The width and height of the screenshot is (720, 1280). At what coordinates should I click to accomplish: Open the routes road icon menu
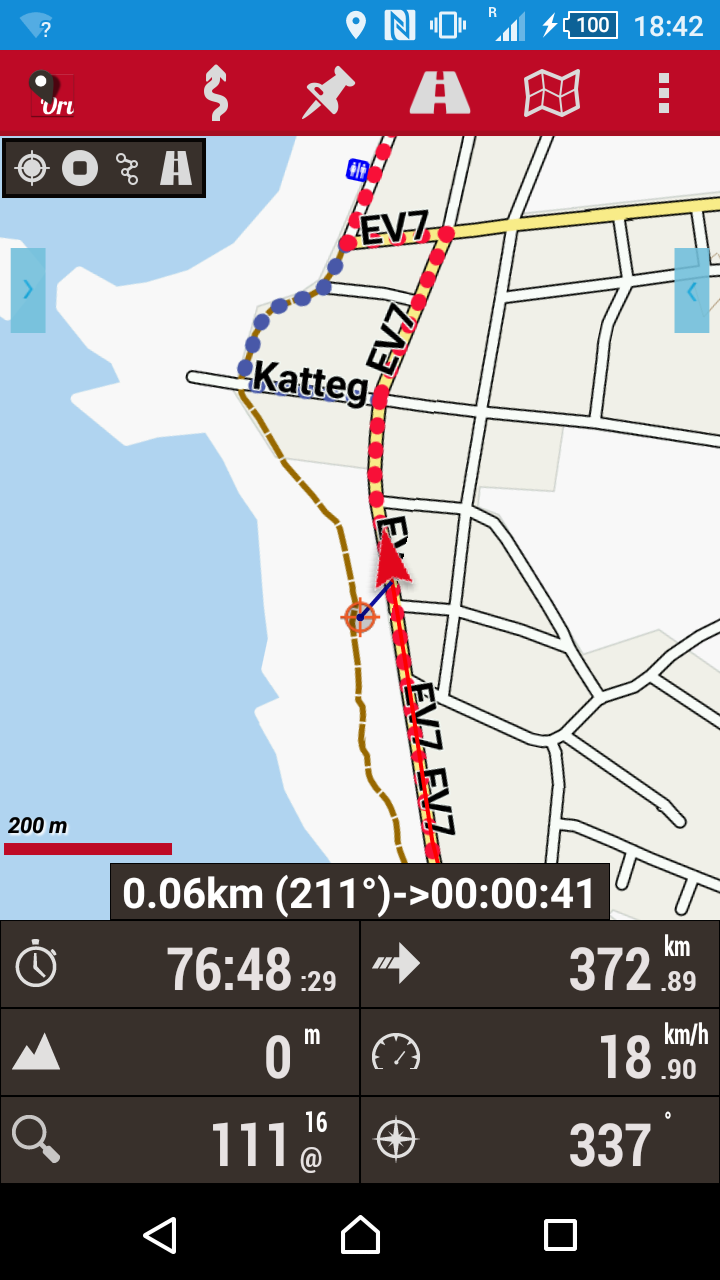(440, 93)
